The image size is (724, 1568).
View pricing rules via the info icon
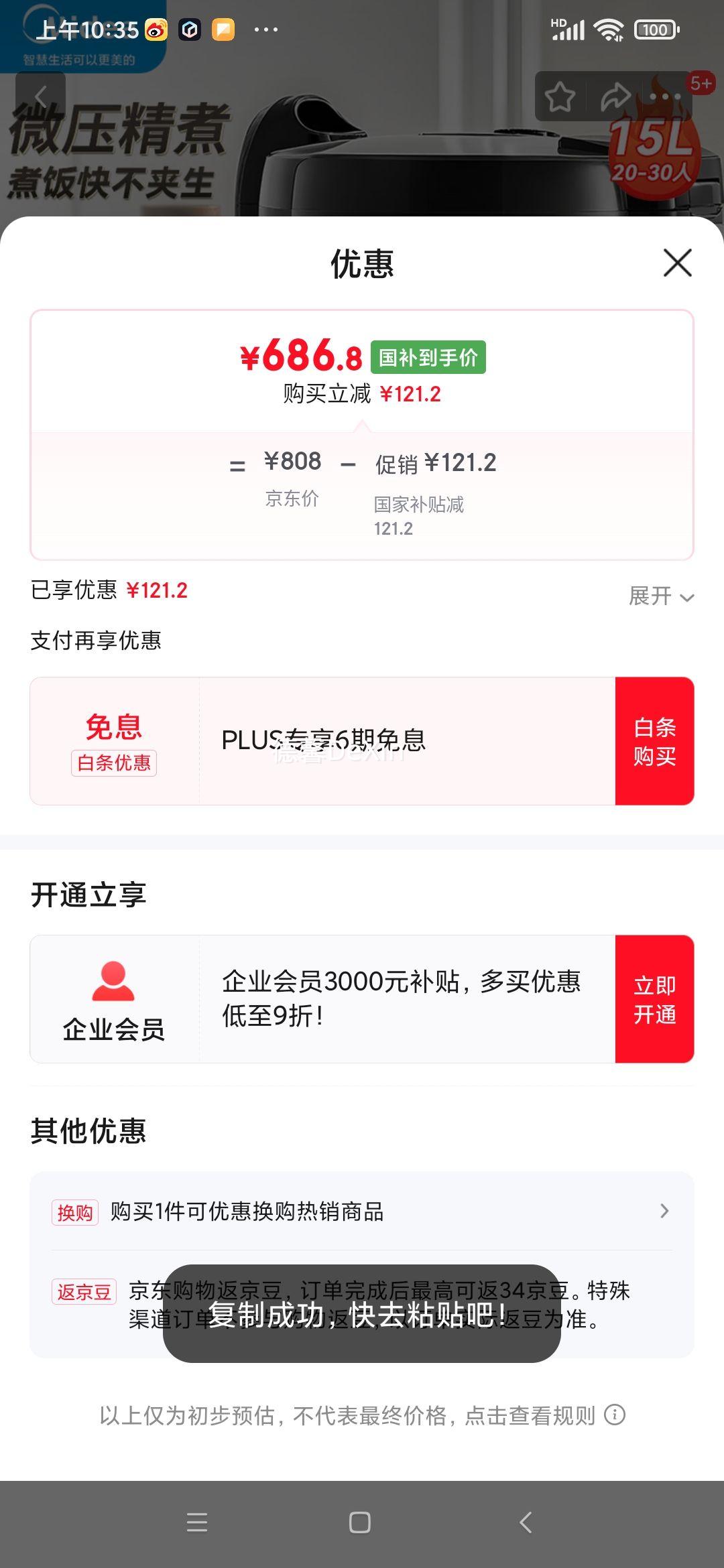(x=615, y=1415)
